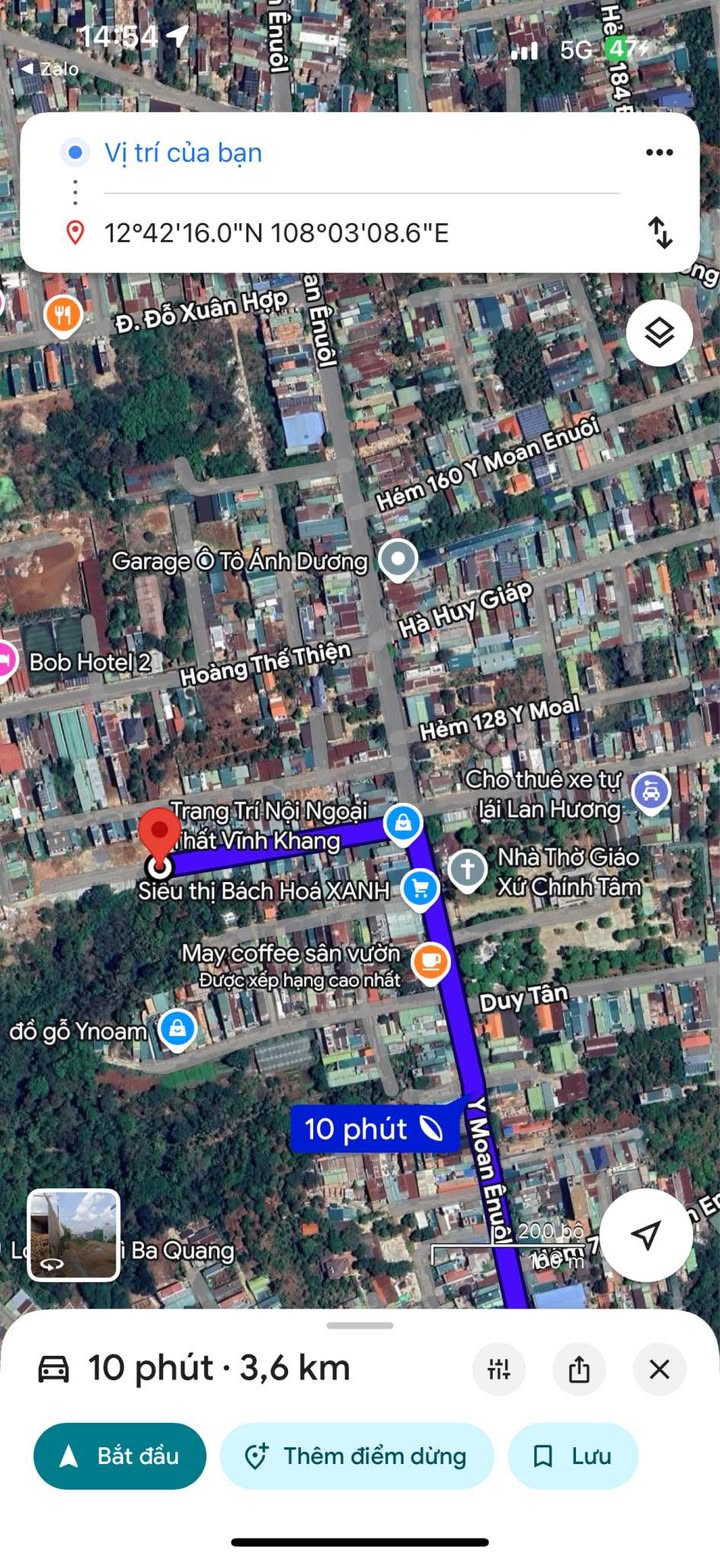
Task: Start navigation with "Bắt đầu"
Action: coord(120,1456)
